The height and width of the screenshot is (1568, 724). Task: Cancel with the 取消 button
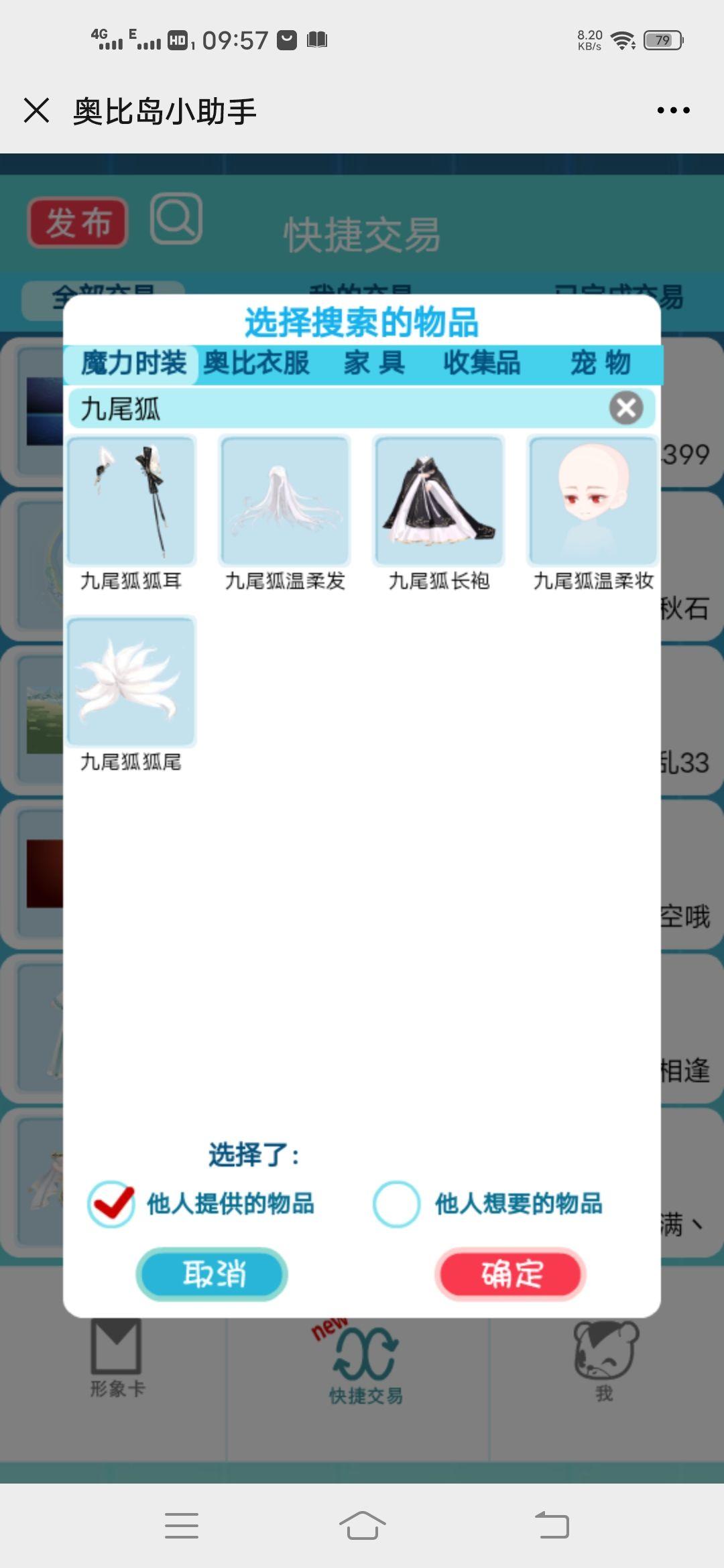[x=213, y=1274]
